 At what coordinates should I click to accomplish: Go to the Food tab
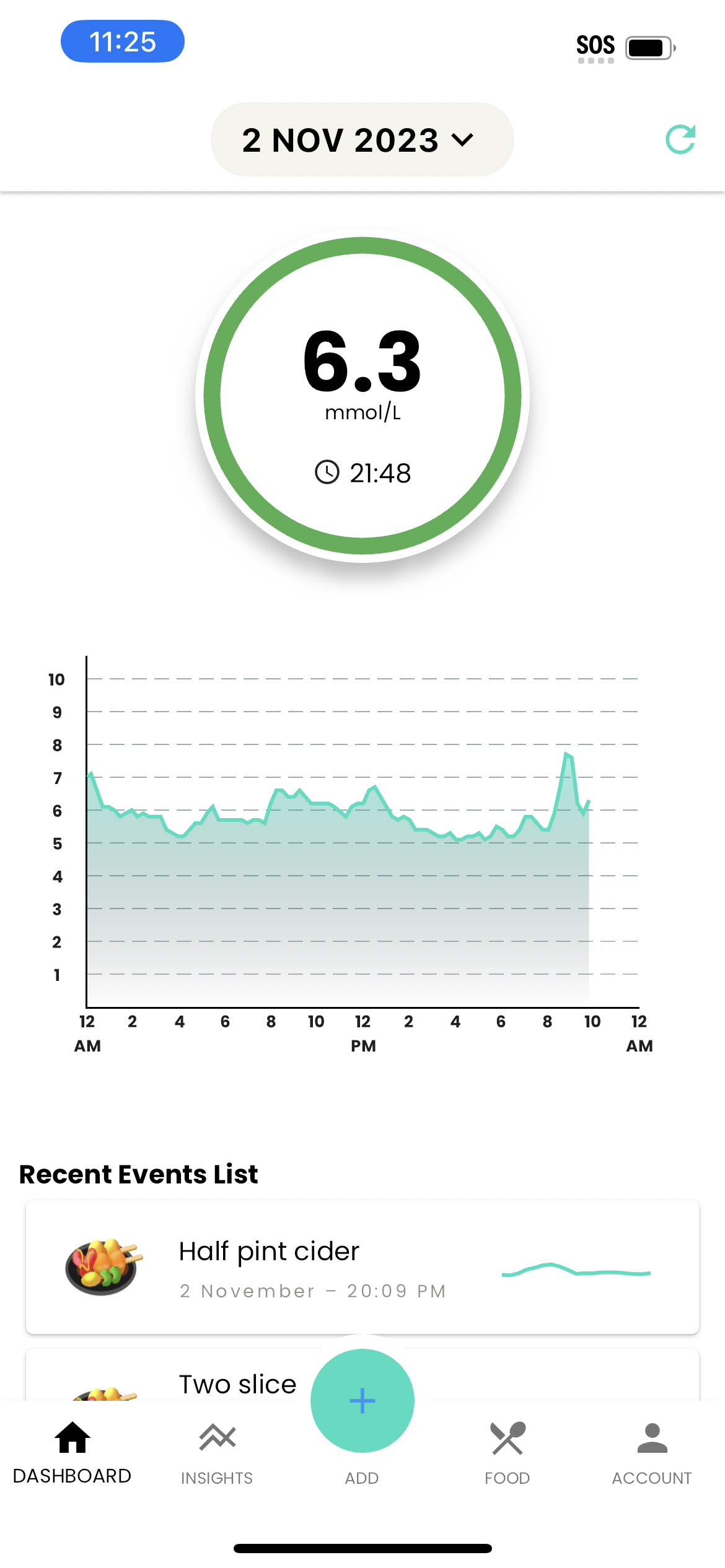[x=507, y=1453]
